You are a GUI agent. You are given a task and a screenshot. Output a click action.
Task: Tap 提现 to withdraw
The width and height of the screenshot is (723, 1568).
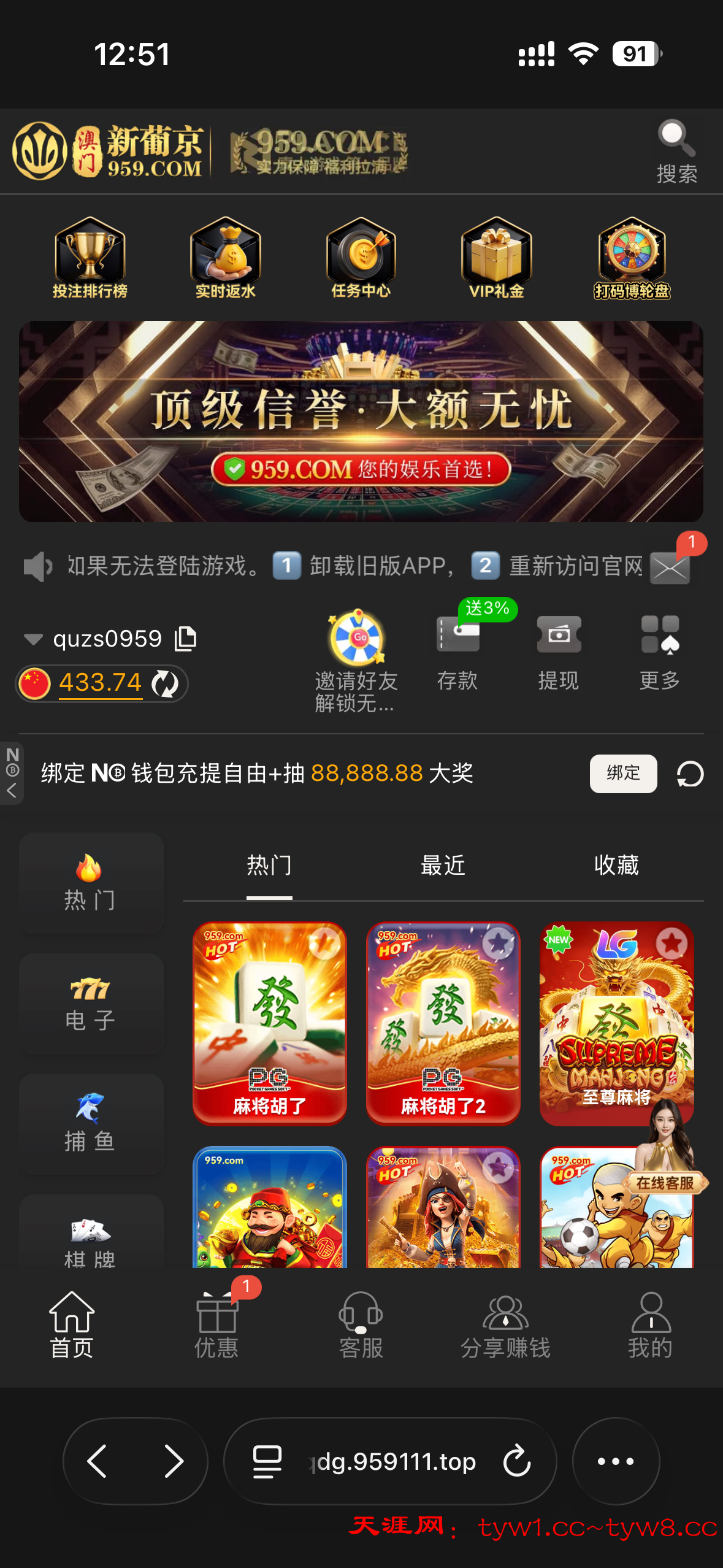point(559,652)
